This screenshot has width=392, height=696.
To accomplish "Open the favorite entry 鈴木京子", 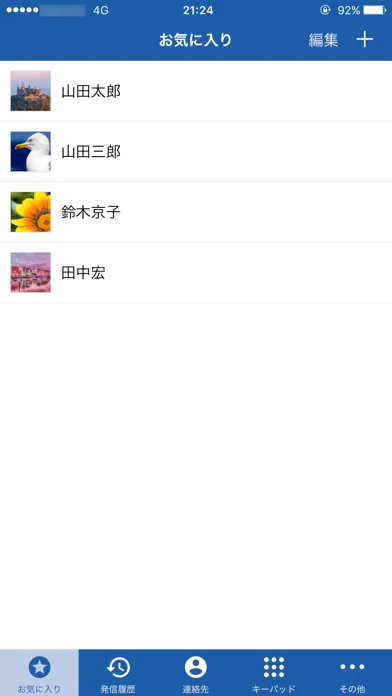I will pos(196,212).
